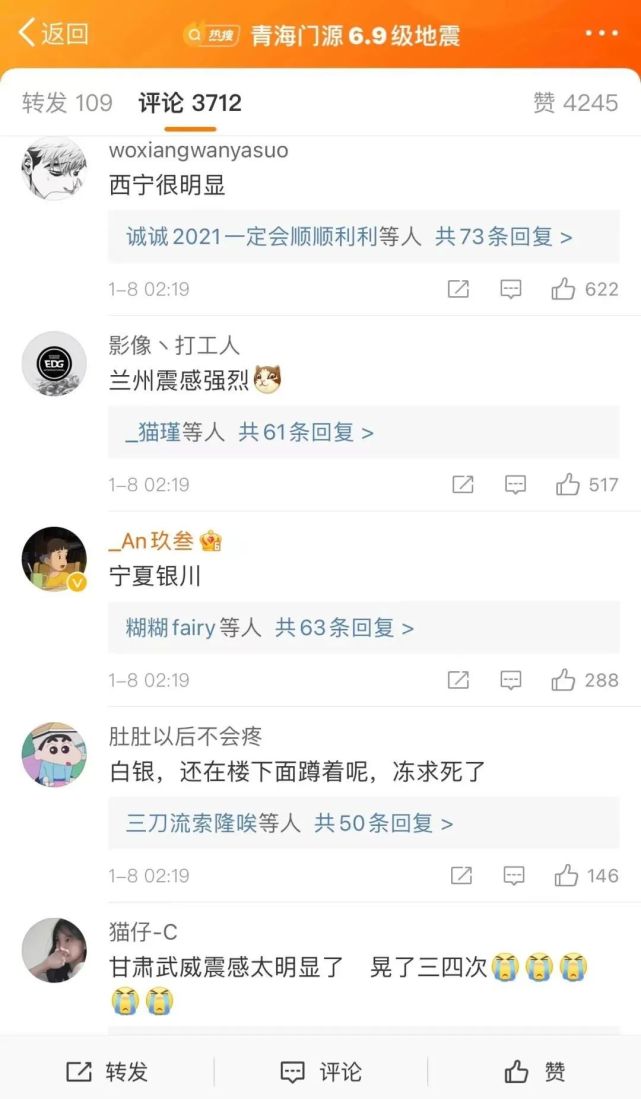This screenshot has height=1099, width=641.
Task: Show 63 replies under 宁夏银川 comment
Action: pyautogui.click(x=270, y=628)
